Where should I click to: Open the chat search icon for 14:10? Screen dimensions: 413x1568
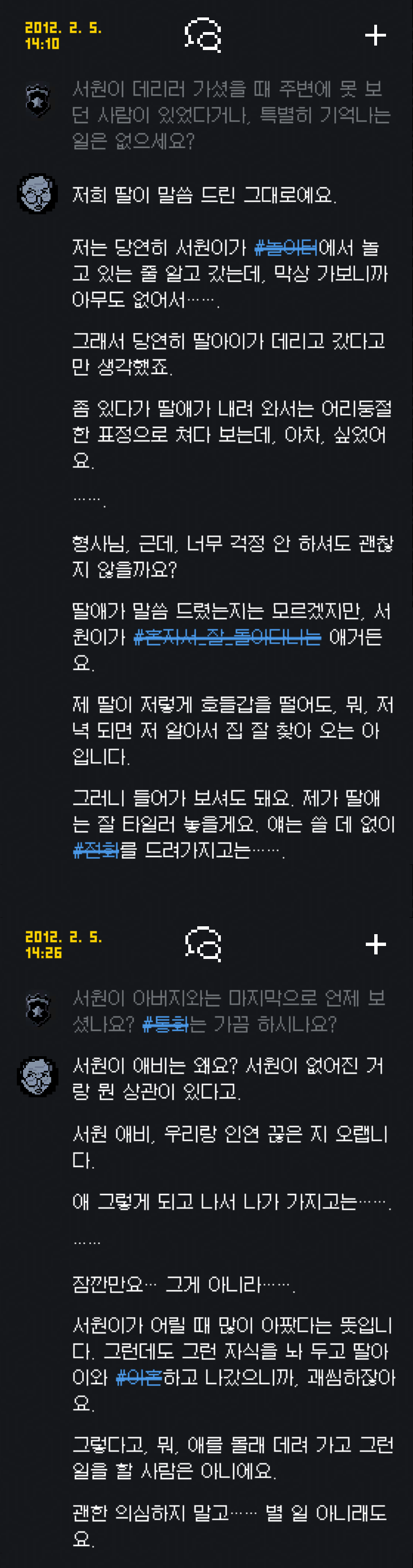(203, 35)
